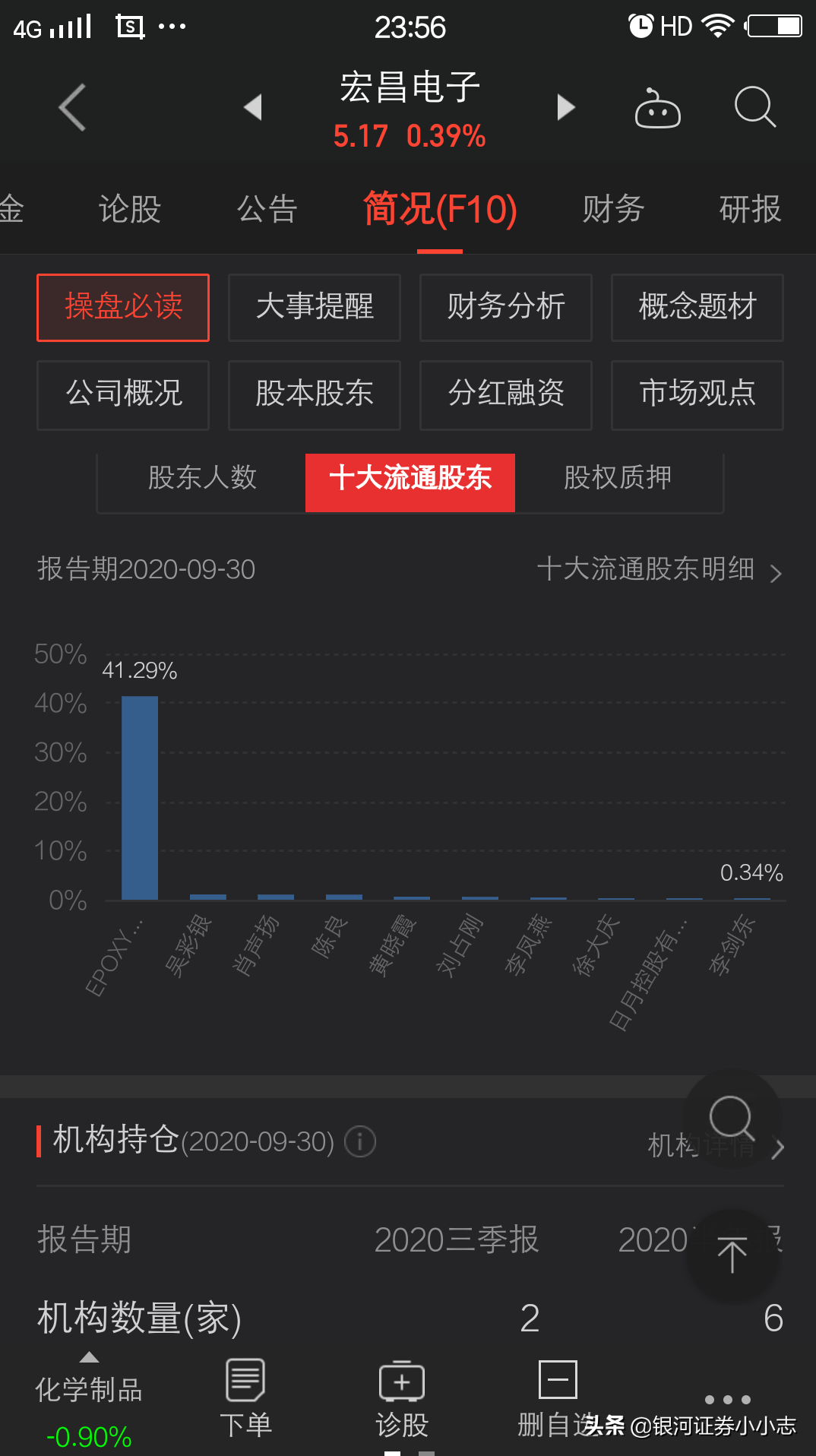
Task: Show the 股东人数 view
Action: [x=202, y=478]
